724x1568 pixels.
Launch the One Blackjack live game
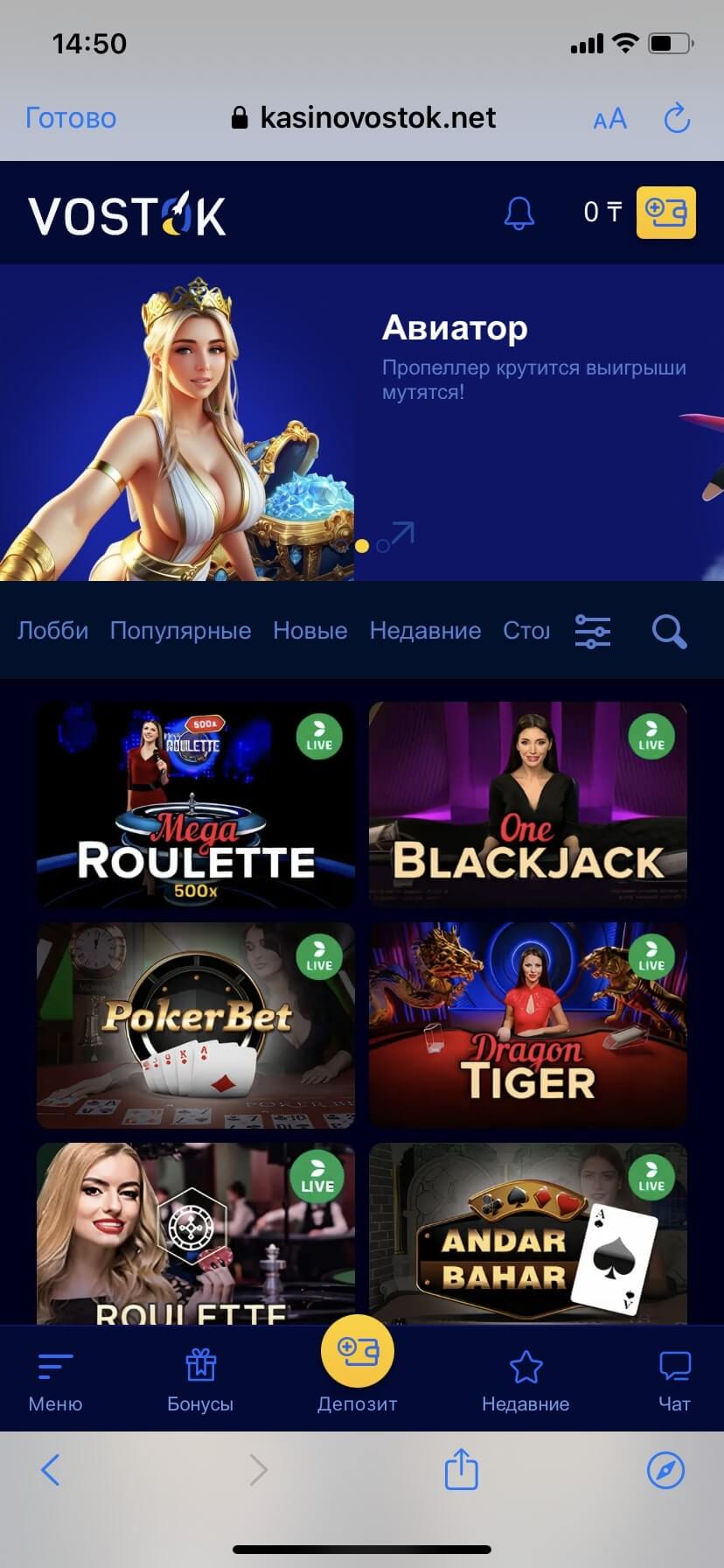(x=527, y=805)
